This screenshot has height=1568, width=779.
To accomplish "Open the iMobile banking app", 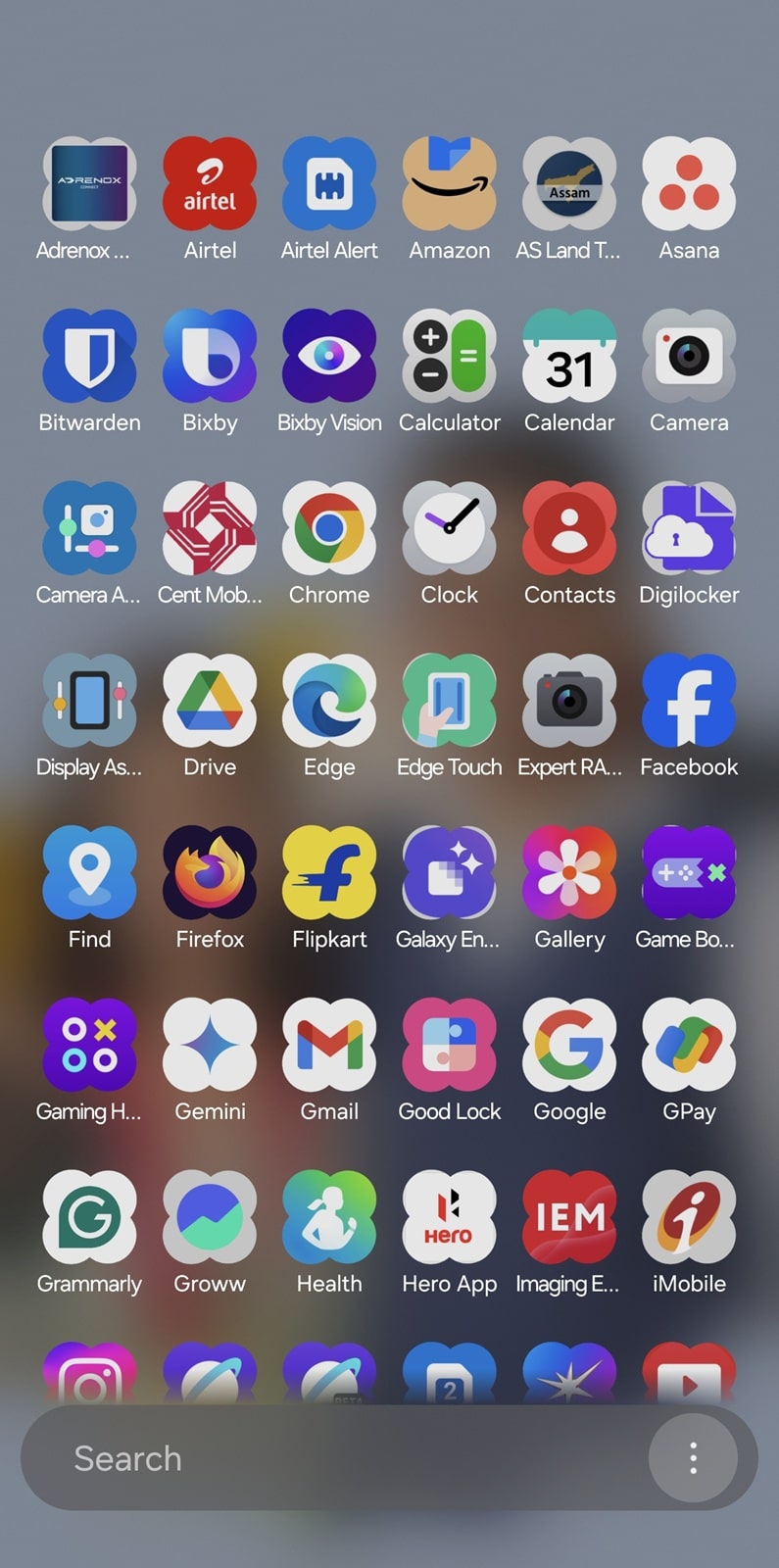I will pos(689,1218).
